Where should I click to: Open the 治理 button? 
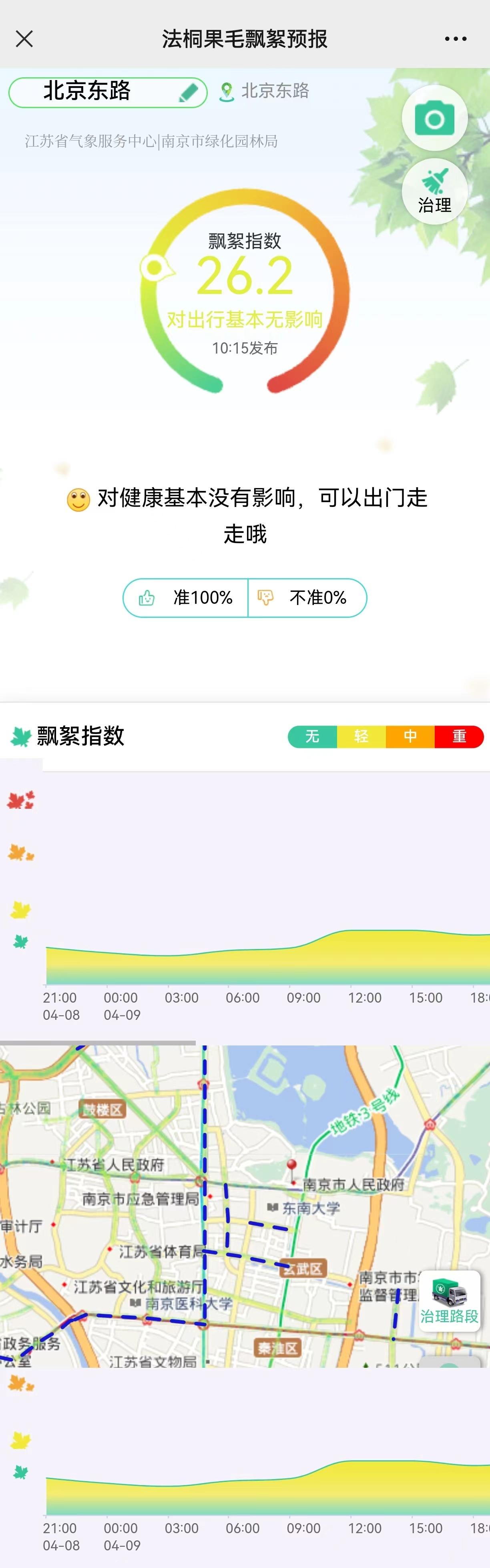(435, 191)
